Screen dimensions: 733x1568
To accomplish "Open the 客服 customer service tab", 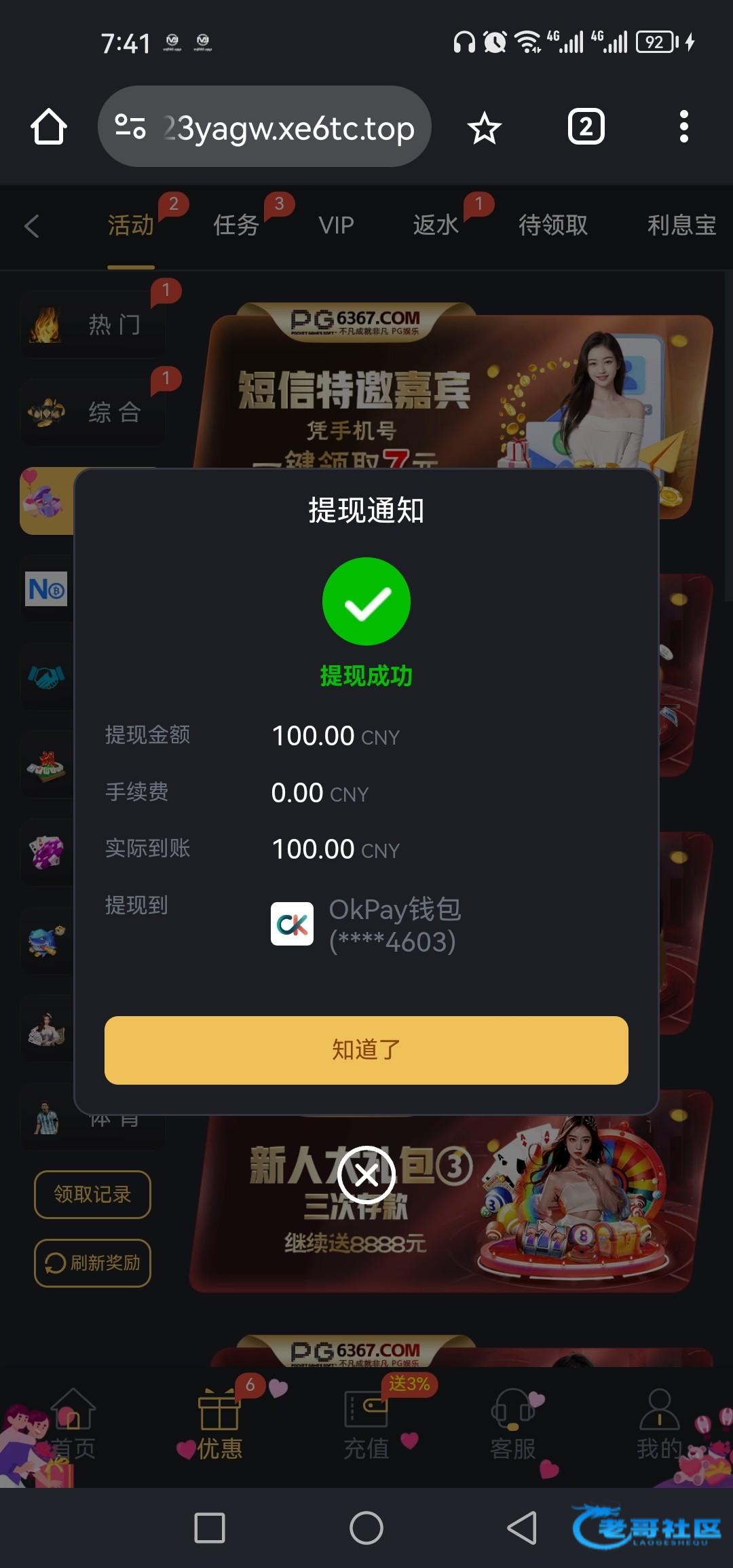I will coord(513,1424).
